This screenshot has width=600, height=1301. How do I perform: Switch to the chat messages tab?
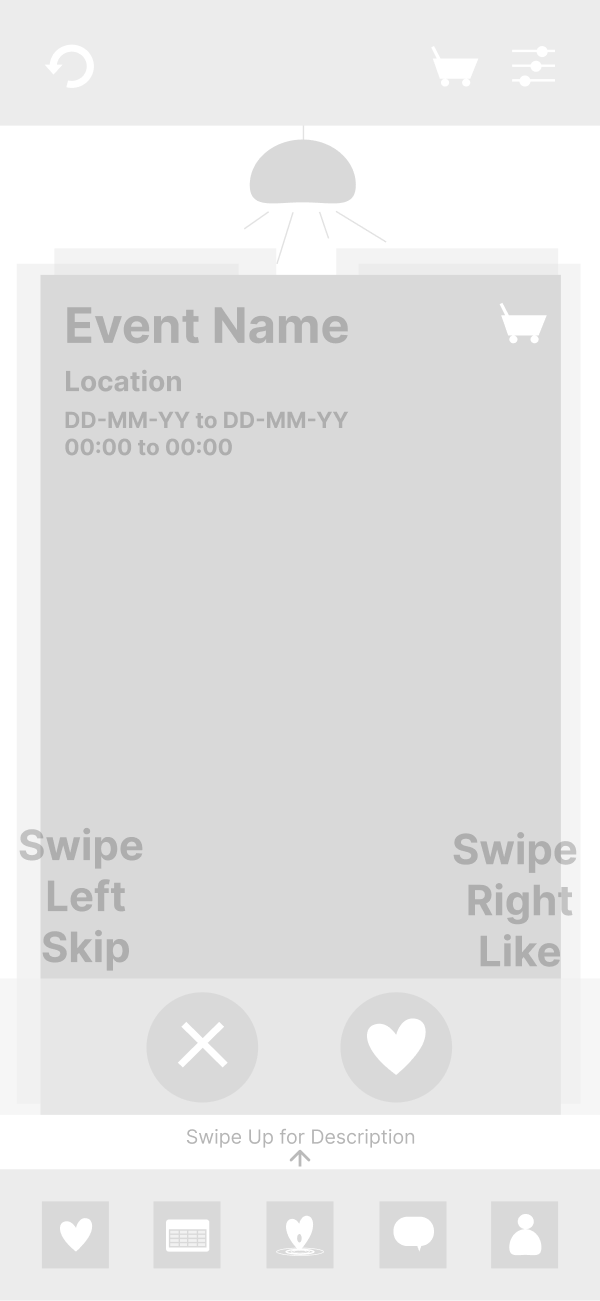point(413,1235)
